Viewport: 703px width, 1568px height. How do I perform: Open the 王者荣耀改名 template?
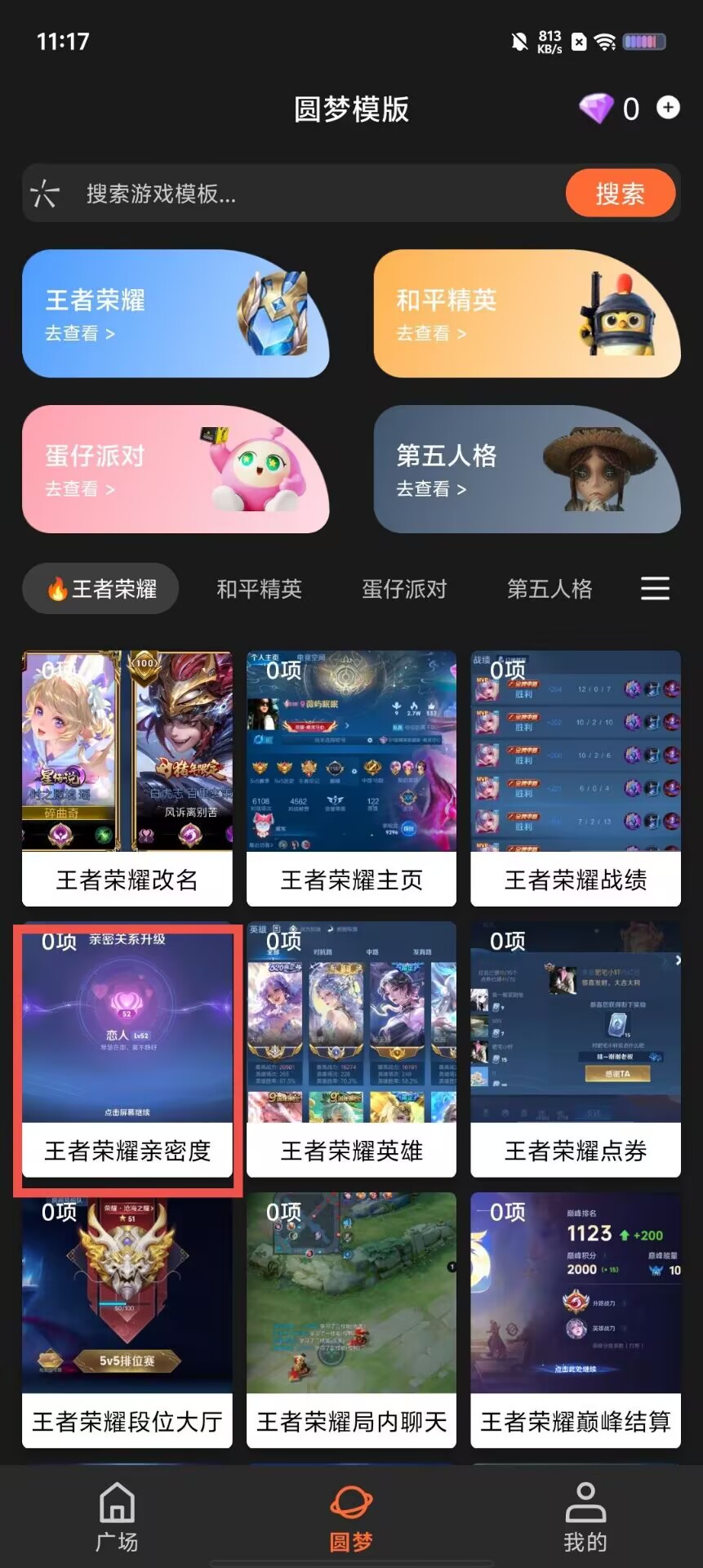click(127, 778)
